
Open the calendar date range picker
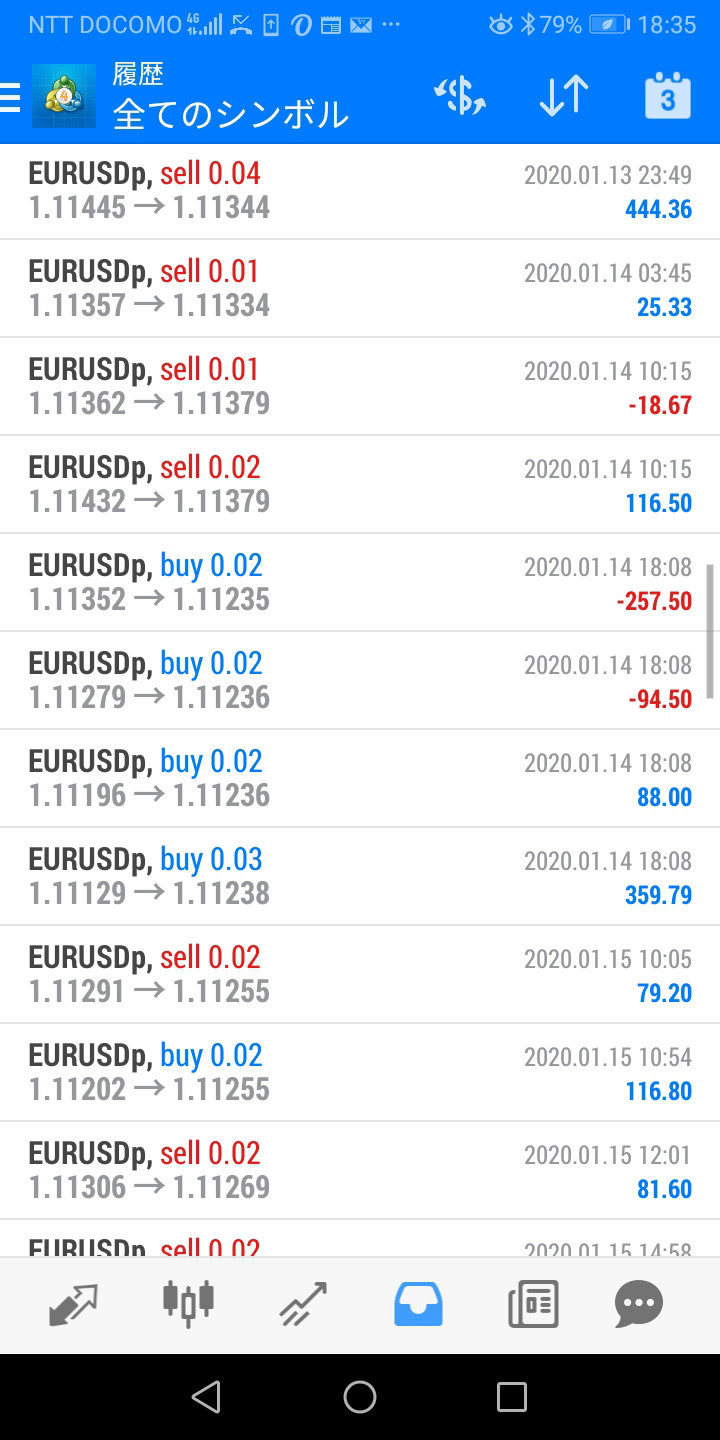[667, 96]
